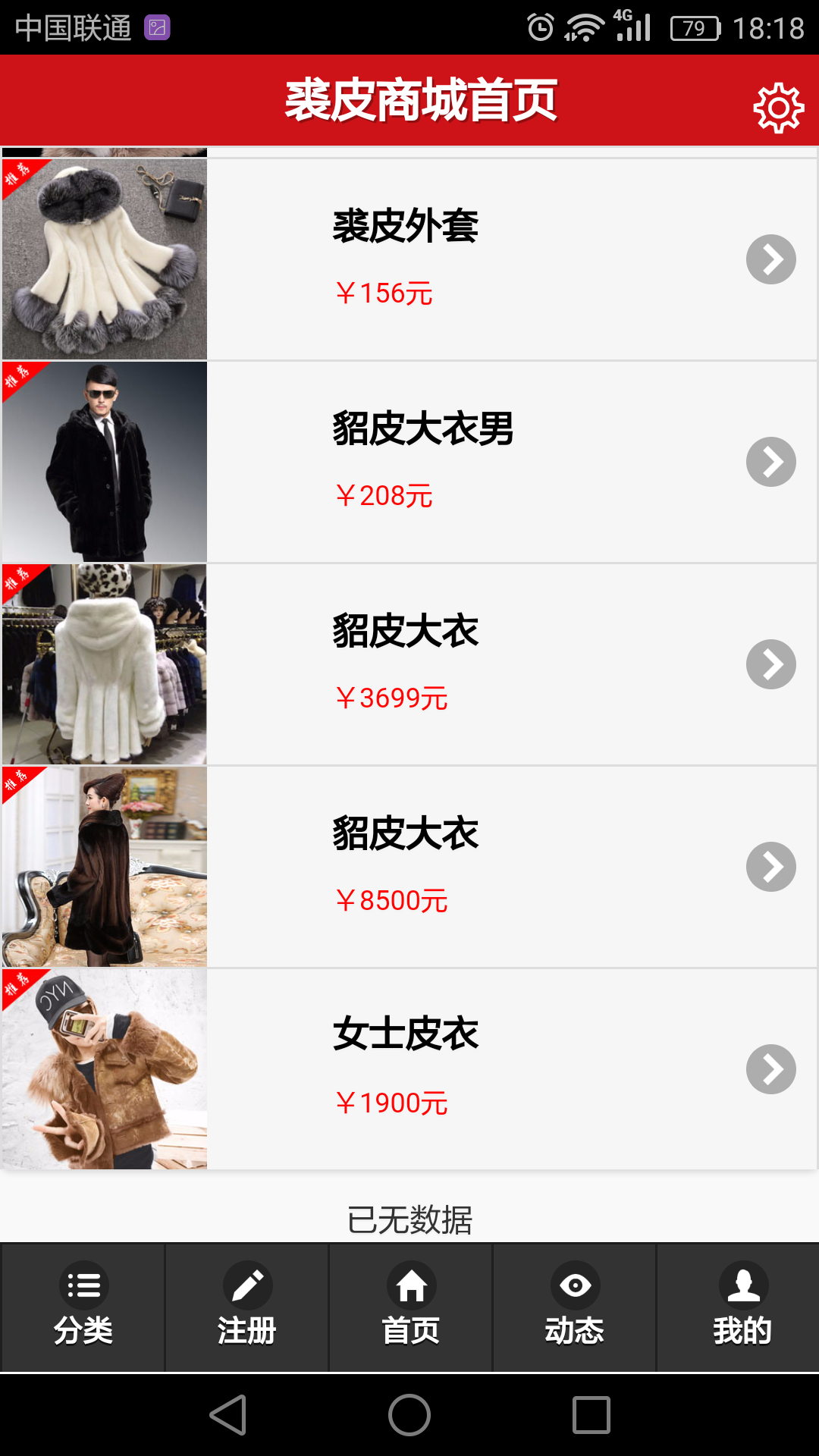Image resolution: width=819 pixels, height=1456 pixels.
Task: Open the settings gear icon
Action: pos(778,108)
